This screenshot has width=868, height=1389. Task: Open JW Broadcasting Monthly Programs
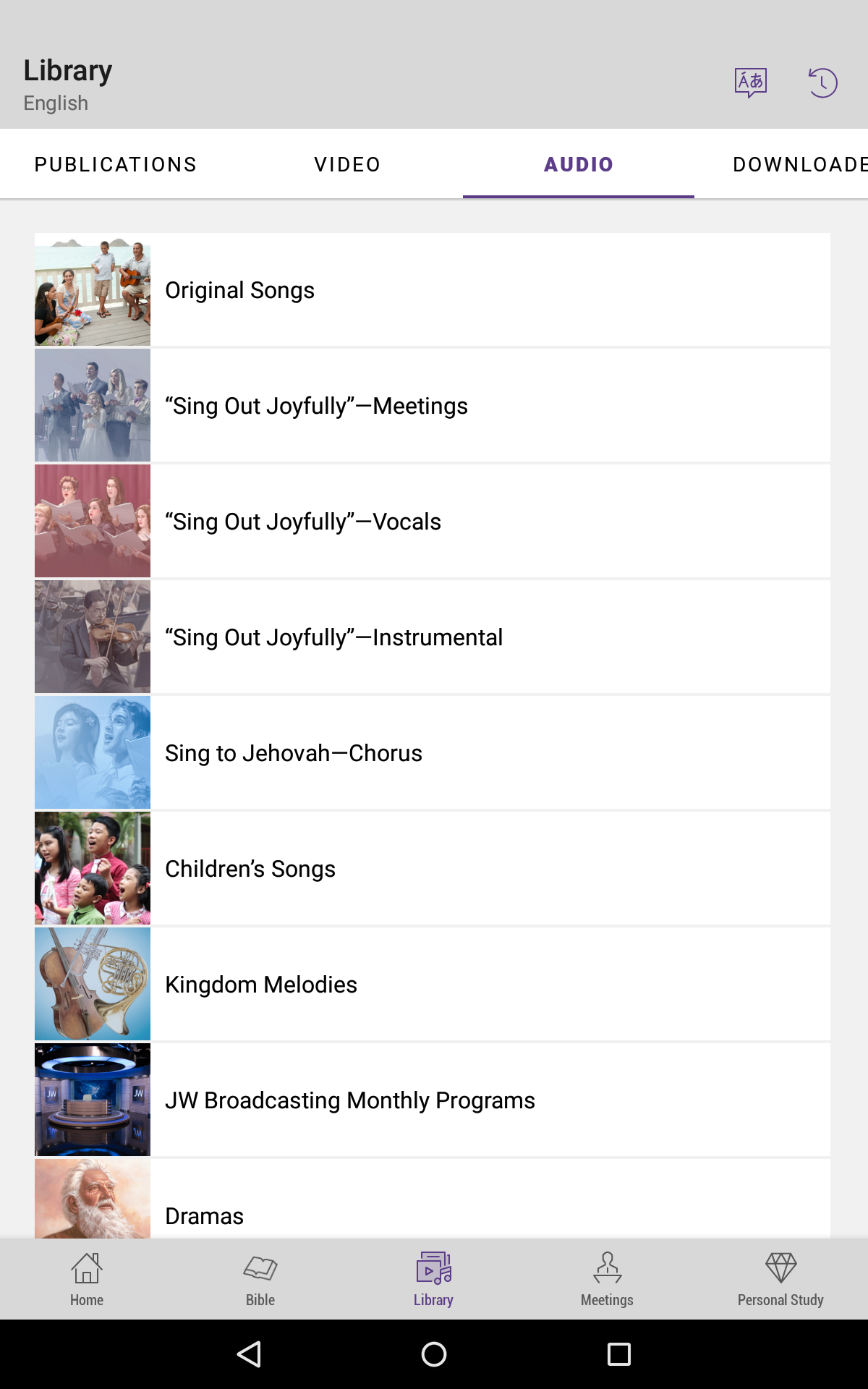(433, 1100)
